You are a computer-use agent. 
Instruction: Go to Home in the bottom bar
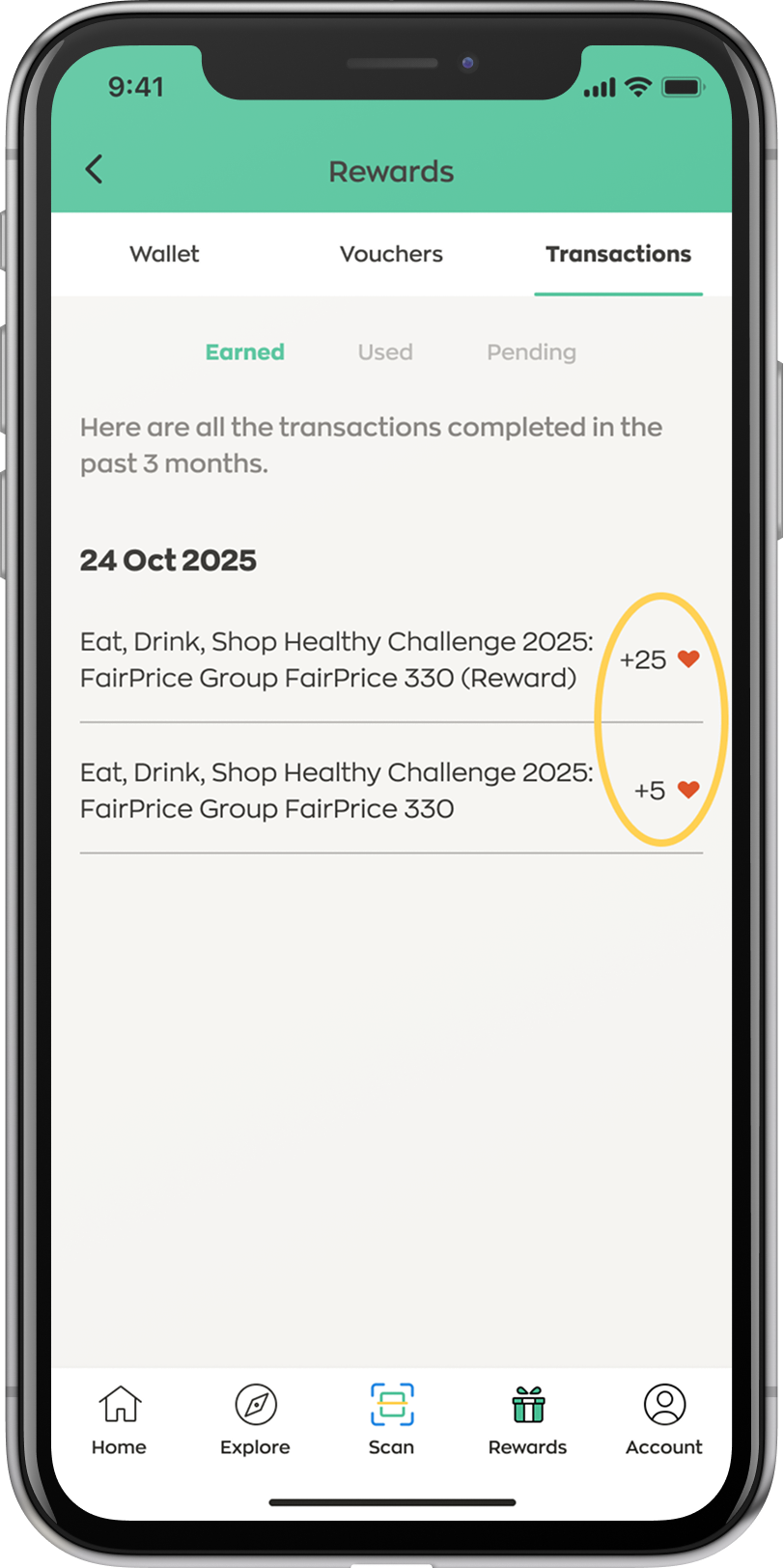click(x=120, y=1419)
